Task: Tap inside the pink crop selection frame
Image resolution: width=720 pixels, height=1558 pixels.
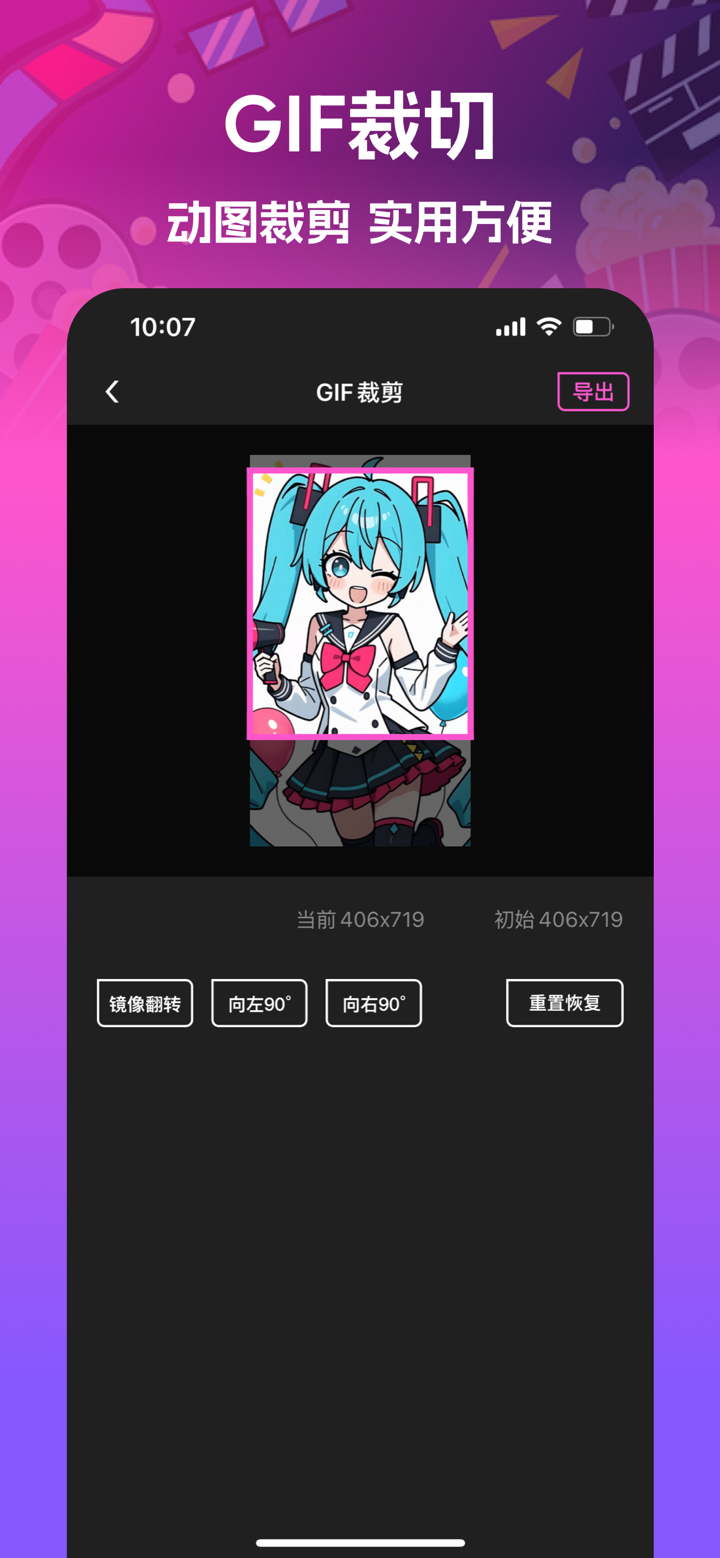Action: tap(360, 600)
